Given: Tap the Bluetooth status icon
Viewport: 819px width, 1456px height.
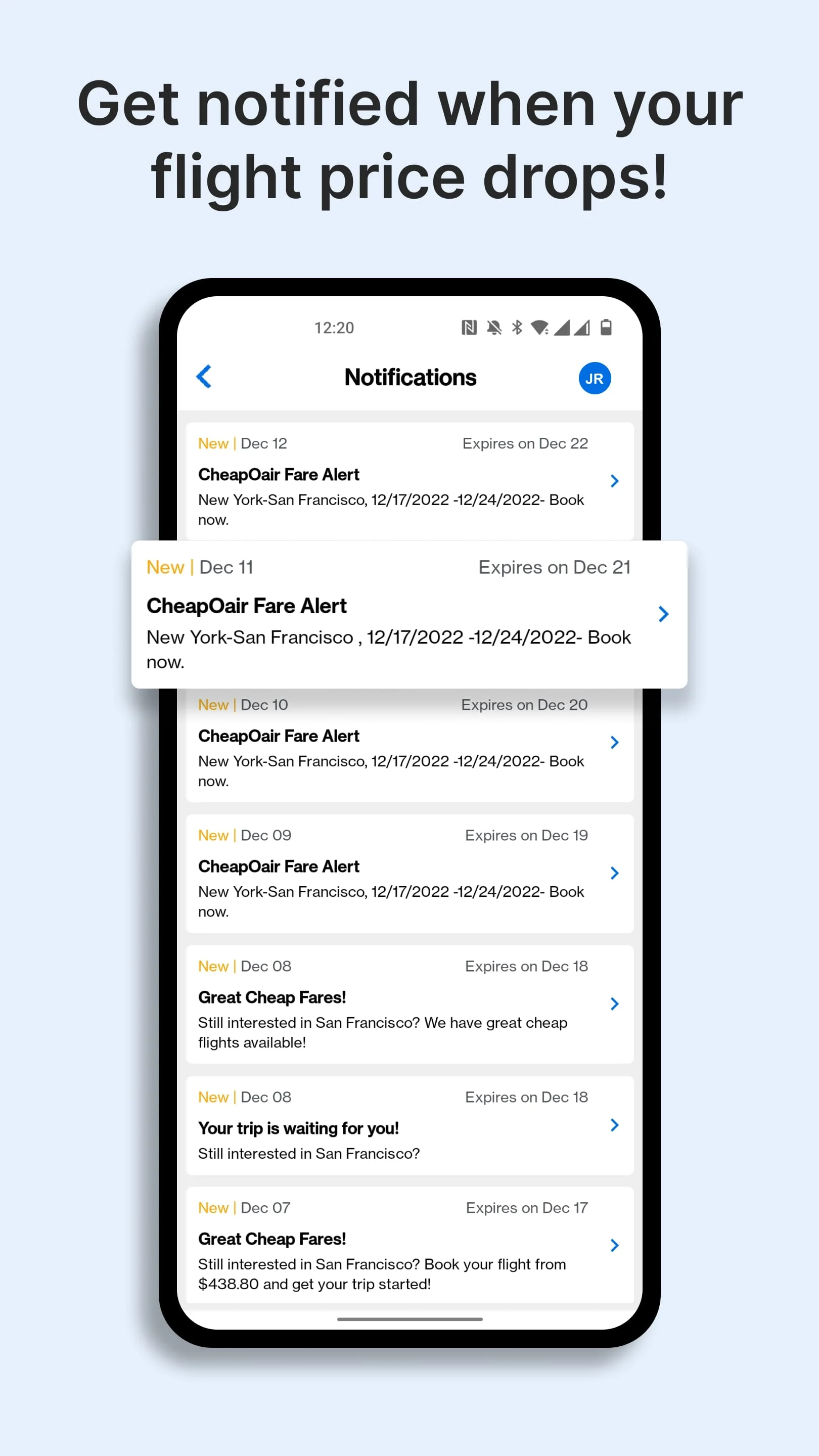Looking at the screenshot, I should [516, 327].
